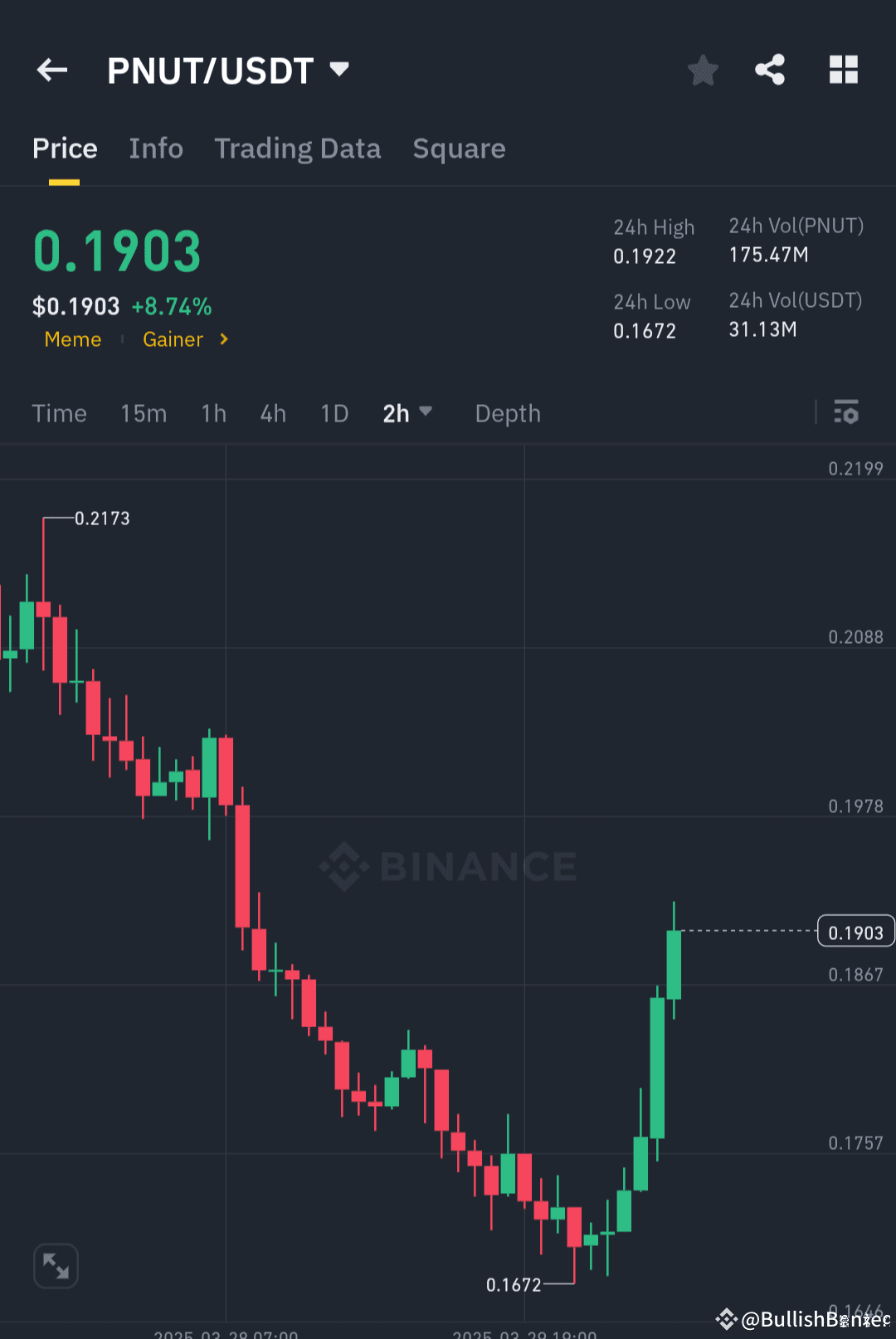Screen dimensions: 896x1339
Task: Open the Square tab
Action: 459,148
